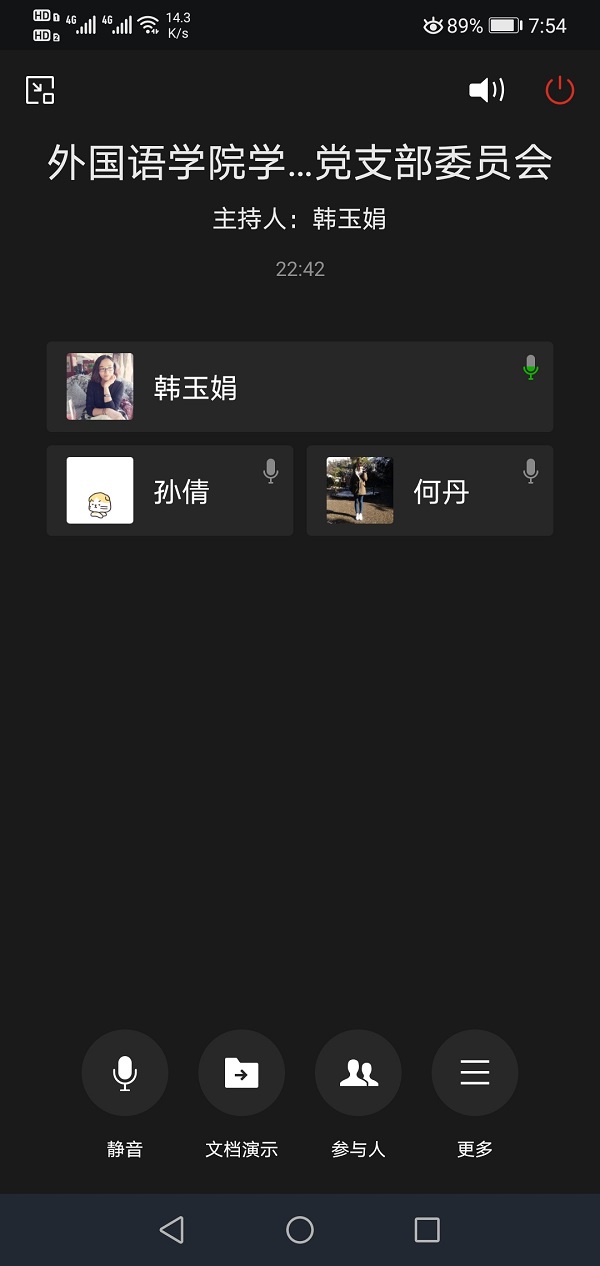The width and height of the screenshot is (600, 1266).
Task: Select participant 孙倩
Action: point(169,491)
